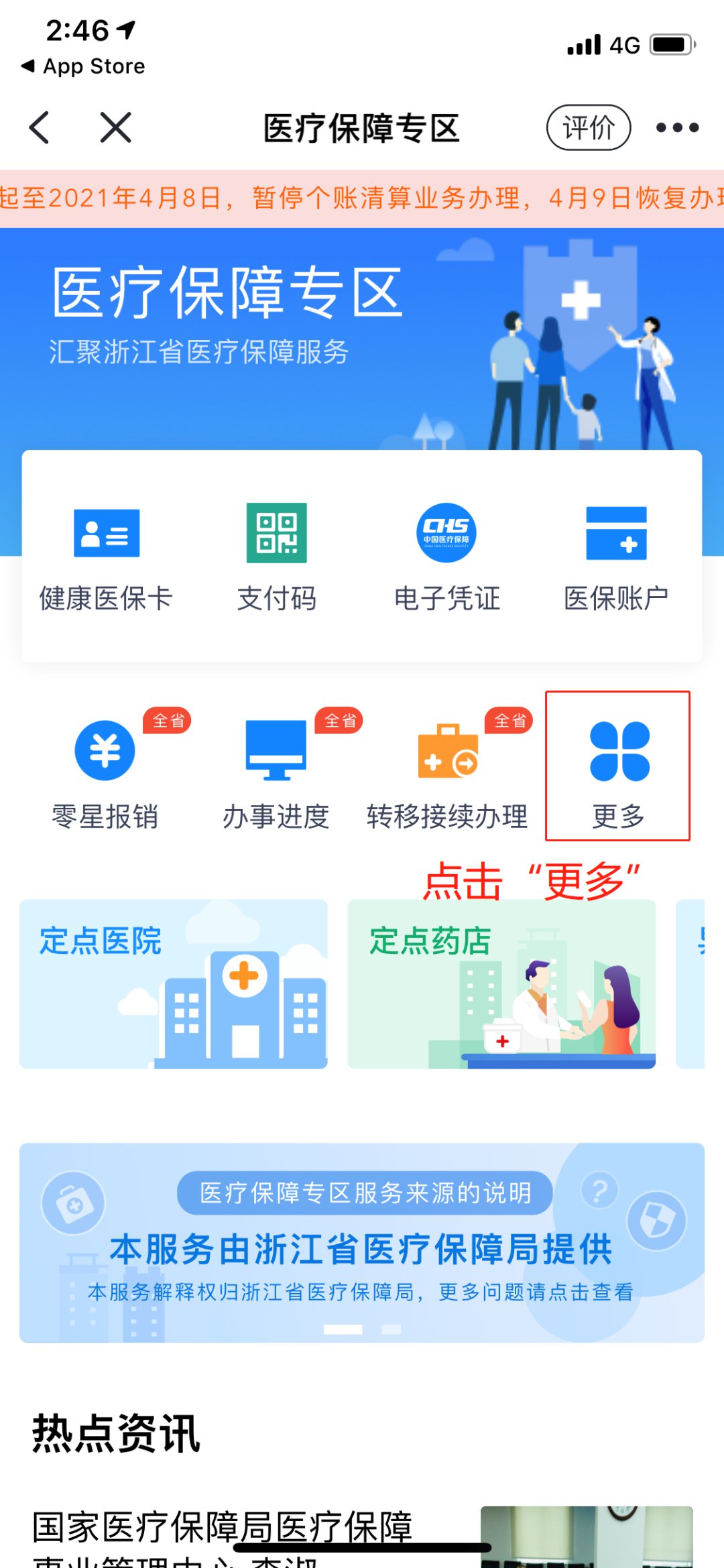
Task: View 医保账户
Action: click(616, 558)
